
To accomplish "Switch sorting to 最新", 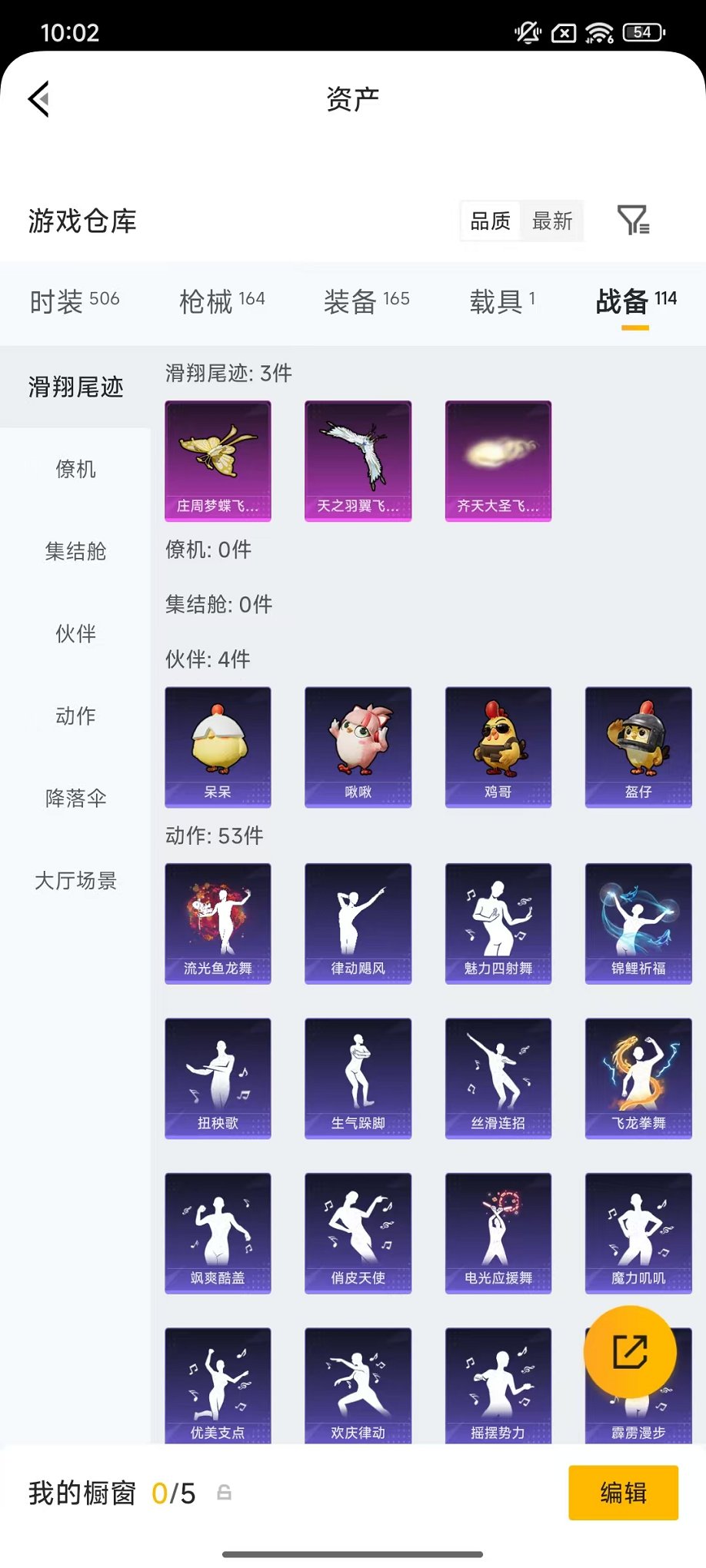I will [x=553, y=221].
